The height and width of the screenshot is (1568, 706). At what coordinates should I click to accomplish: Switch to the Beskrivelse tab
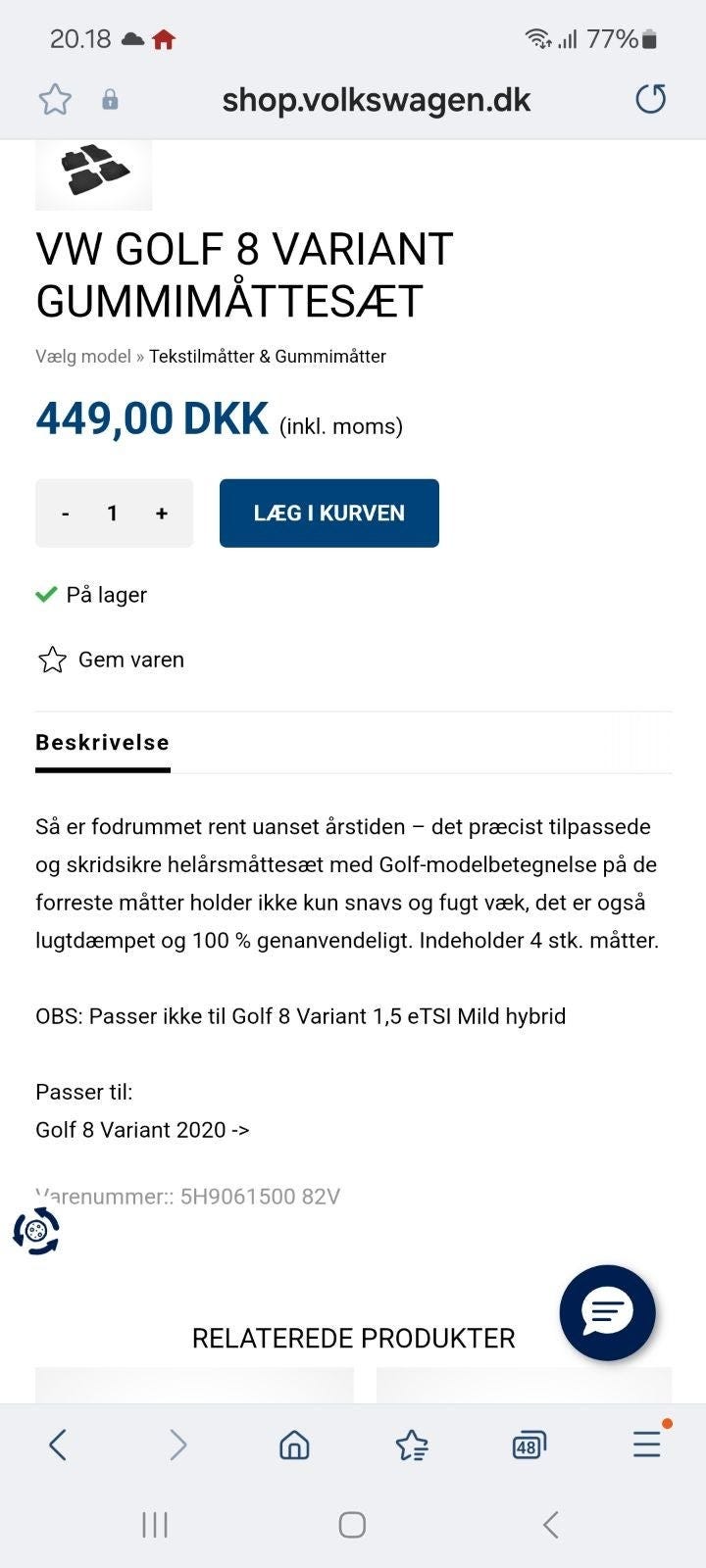[x=102, y=742]
